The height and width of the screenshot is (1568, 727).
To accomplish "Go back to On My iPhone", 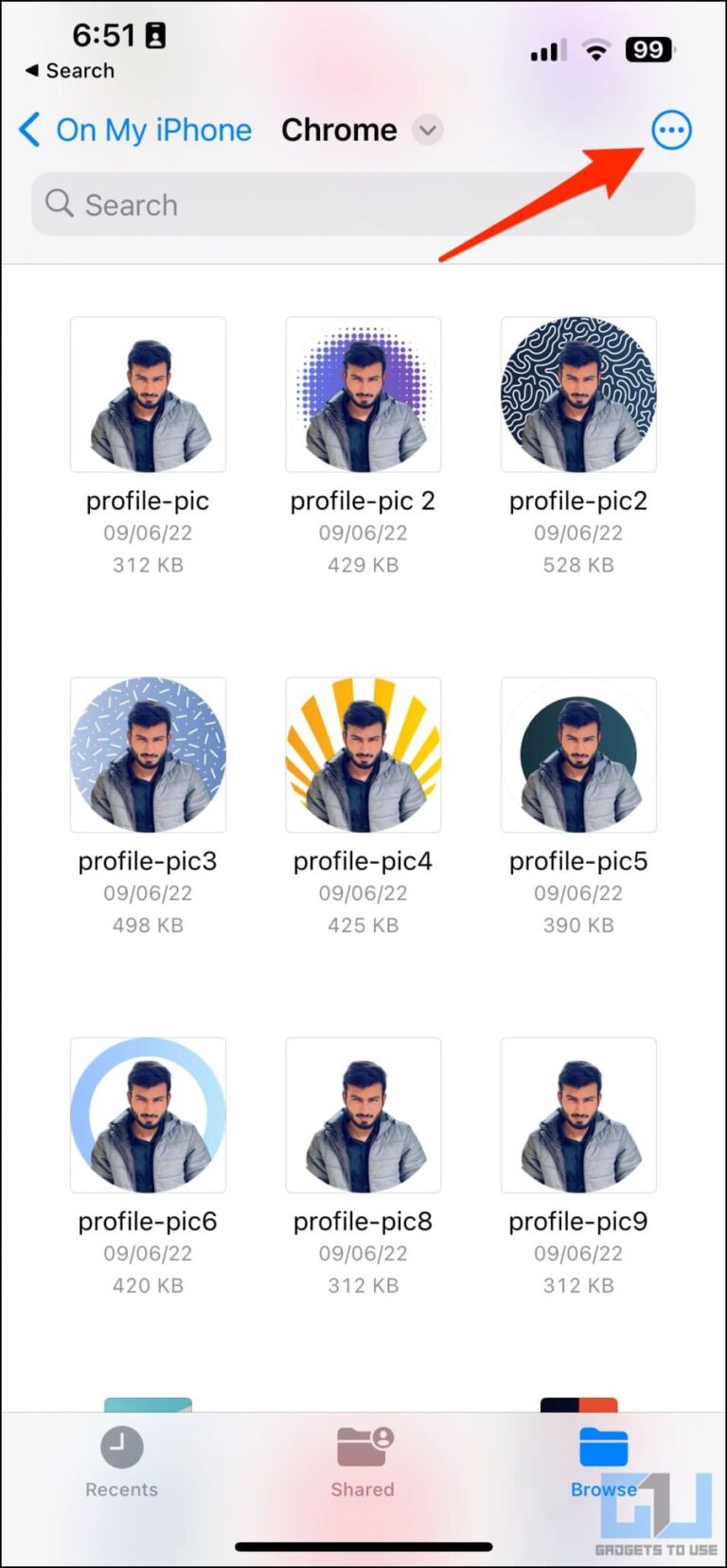I will 135,131.
